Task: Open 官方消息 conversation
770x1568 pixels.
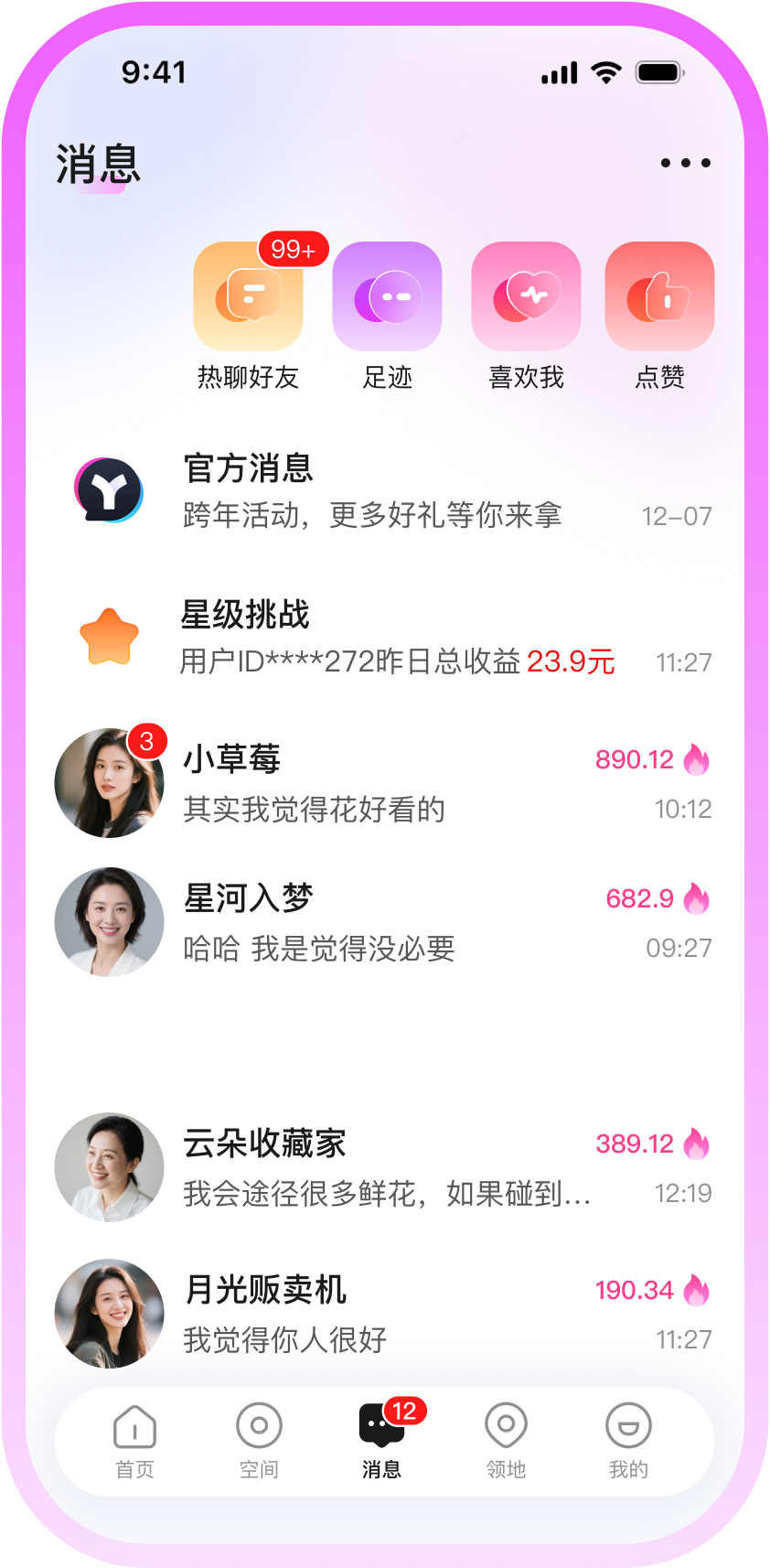Action: 384,491
